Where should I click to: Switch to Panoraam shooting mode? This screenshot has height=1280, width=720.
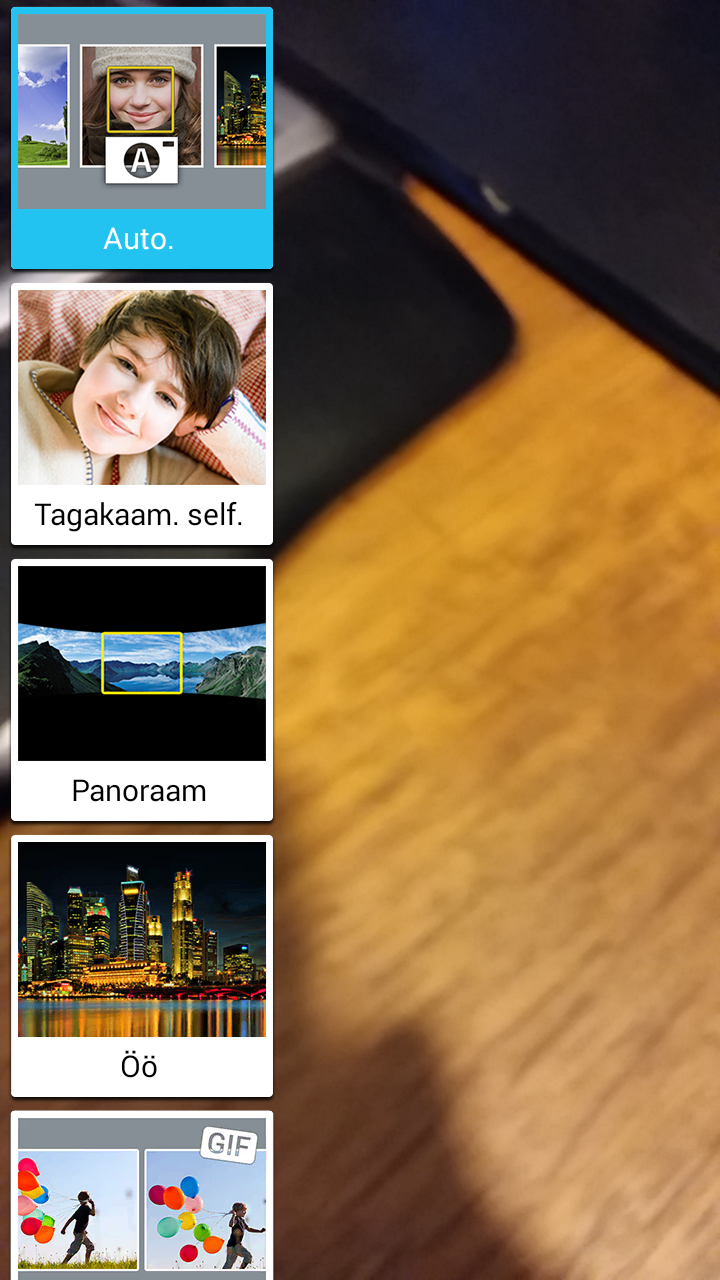point(141,690)
